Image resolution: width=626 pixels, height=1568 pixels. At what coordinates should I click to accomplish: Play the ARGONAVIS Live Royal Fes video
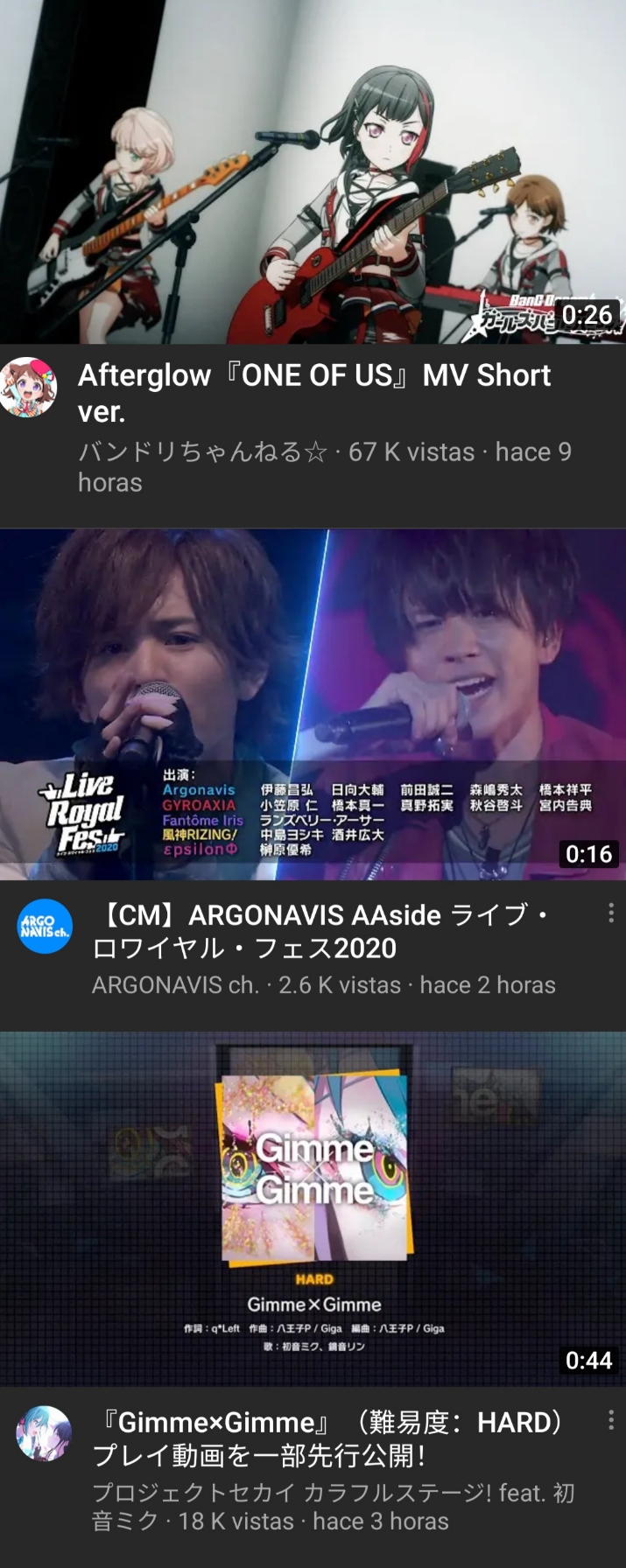pyautogui.click(x=313, y=703)
